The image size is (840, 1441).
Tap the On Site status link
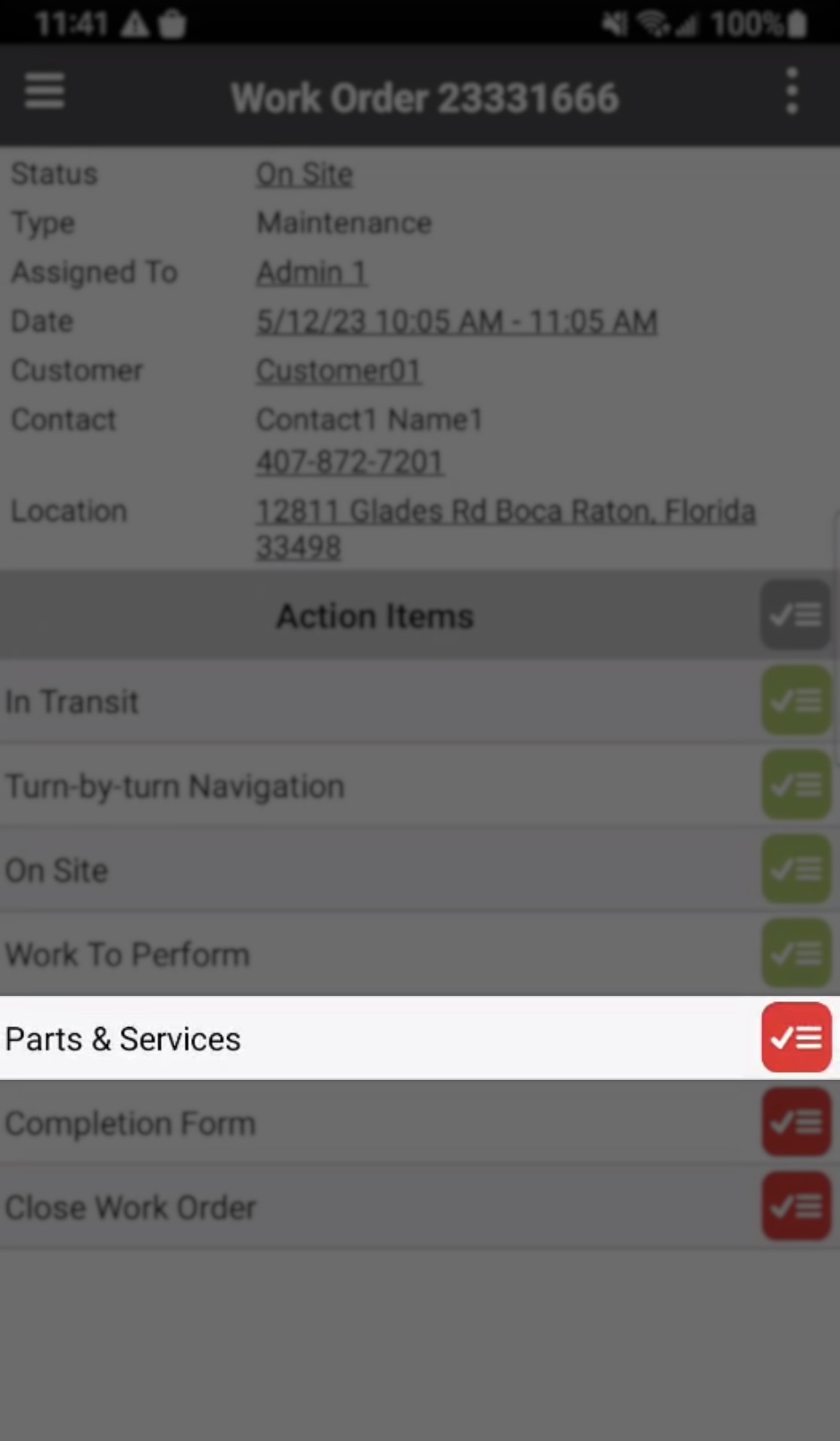coord(304,174)
